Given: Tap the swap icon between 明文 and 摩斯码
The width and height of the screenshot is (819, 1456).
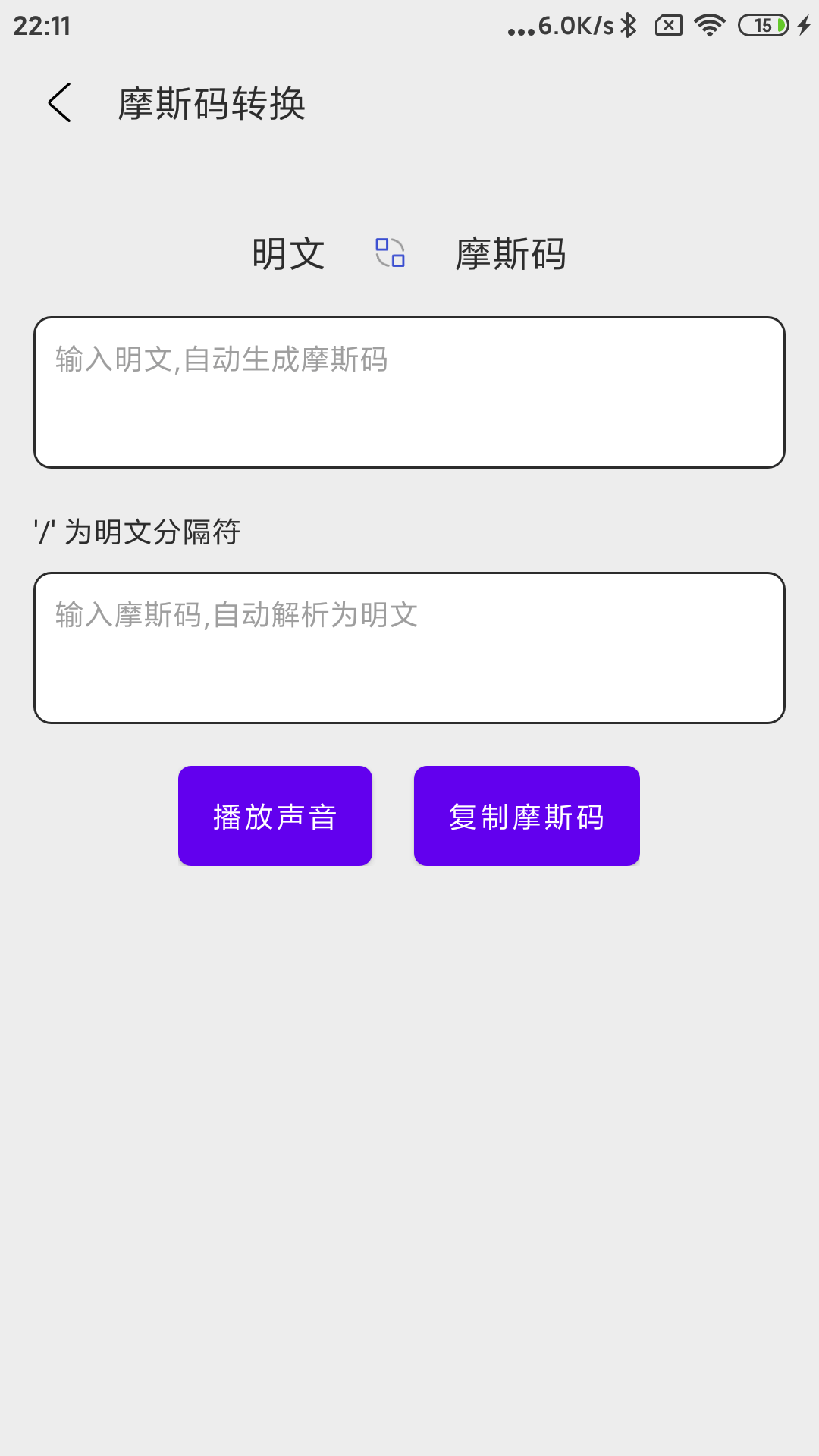Looking at the screenshot, I should pos(391,253).
